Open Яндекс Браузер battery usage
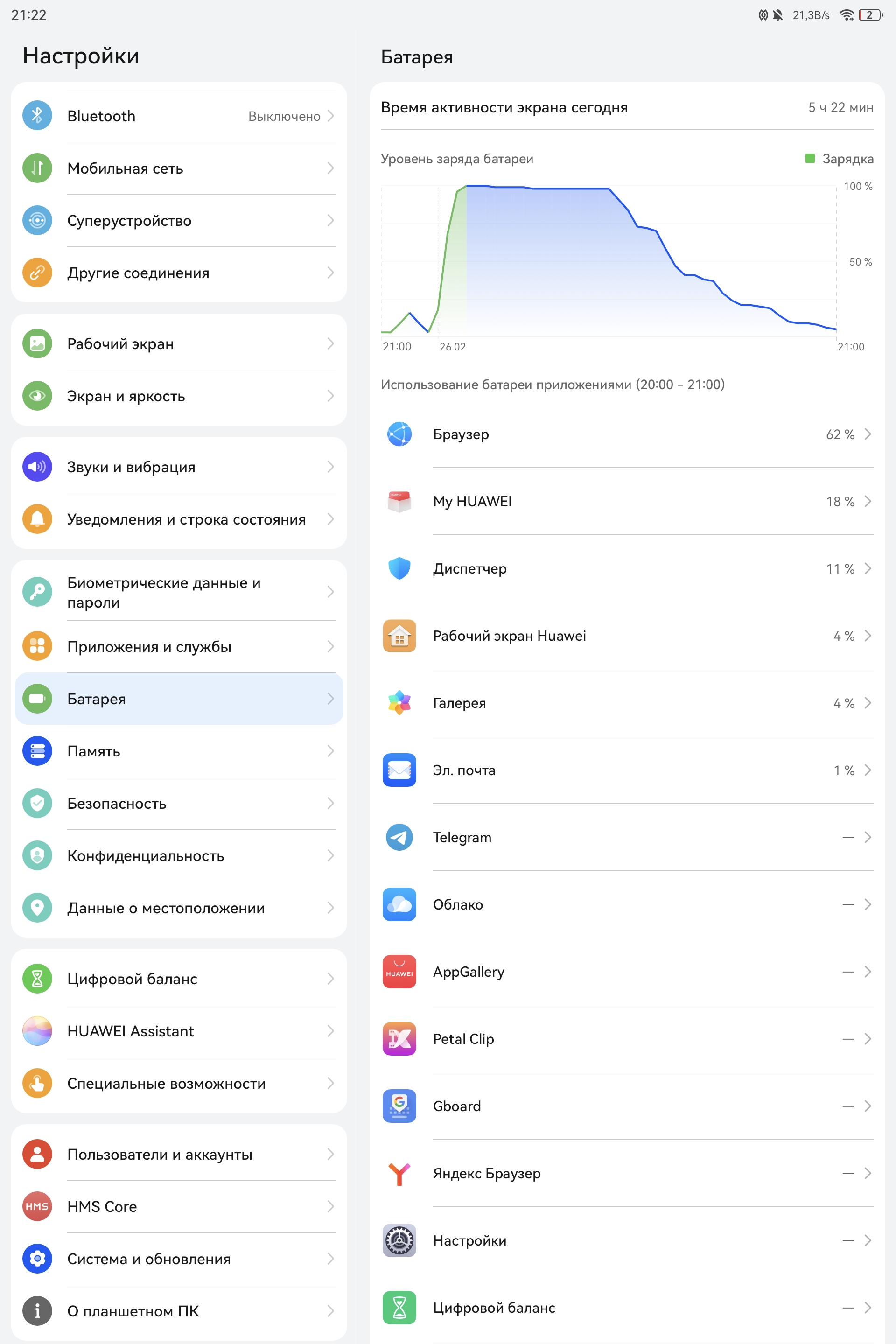Screen dimensions: 896x1344 (x=627, y=1173)
